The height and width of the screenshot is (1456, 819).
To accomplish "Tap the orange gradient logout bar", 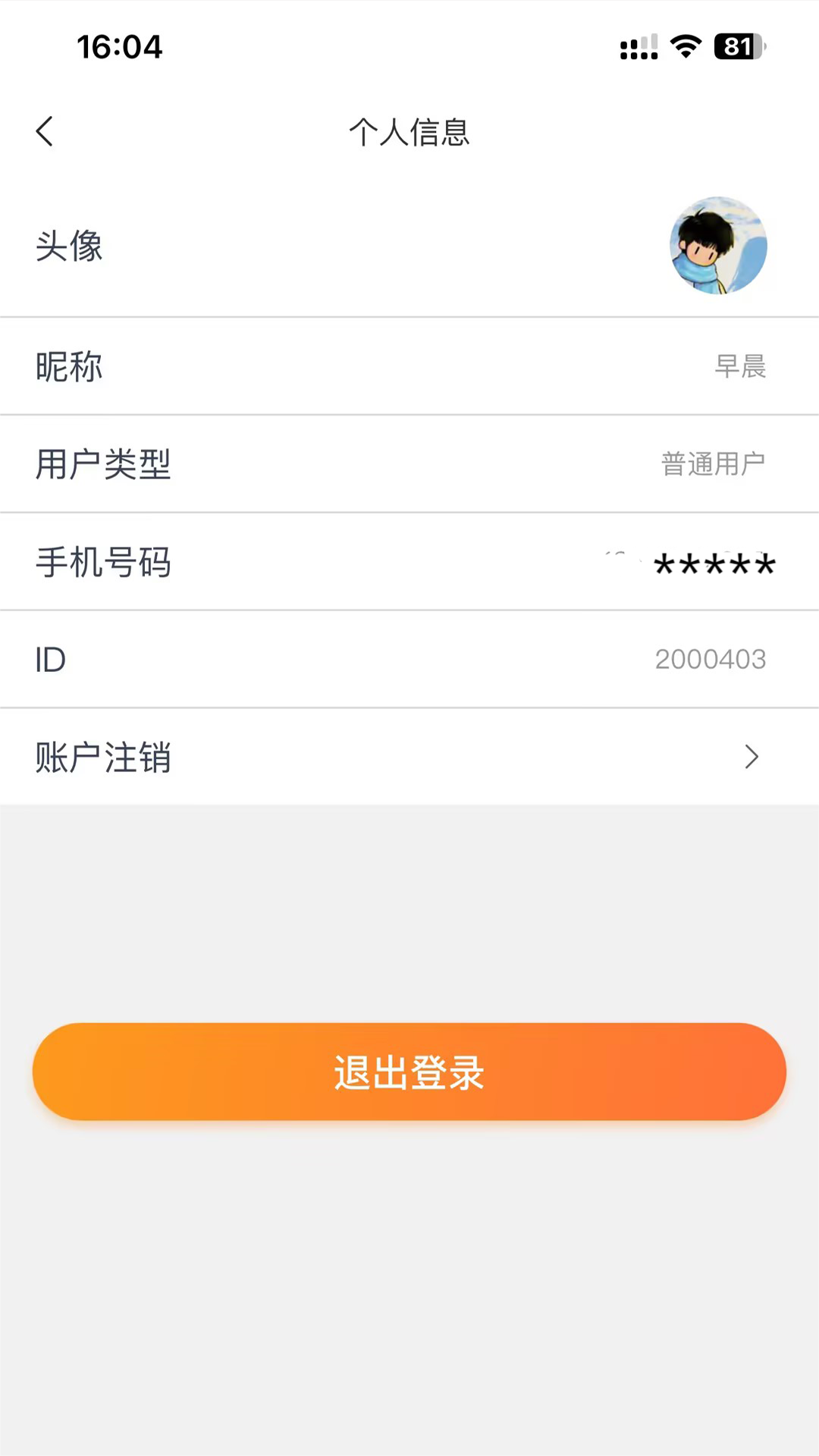I will pos(409,1072).
